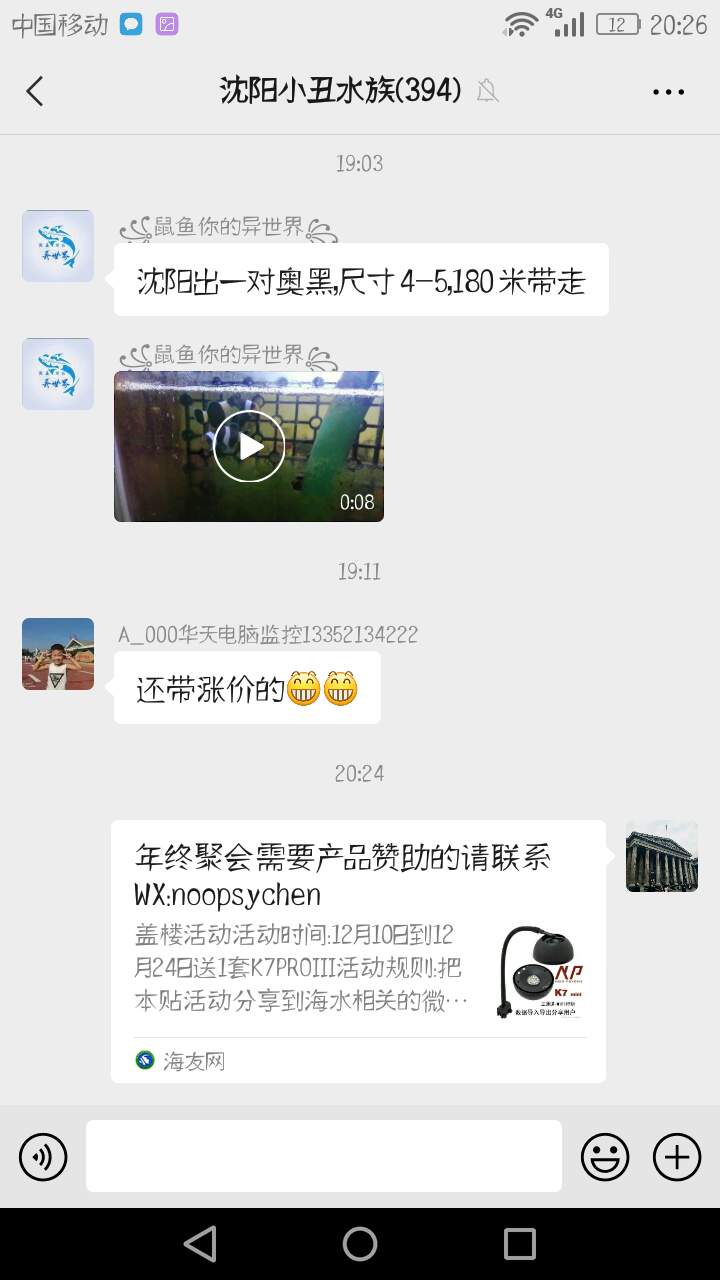View profile of 华天电脑监控 avatar
This screenshot has height=1280, width=720.
coord(58,654)
